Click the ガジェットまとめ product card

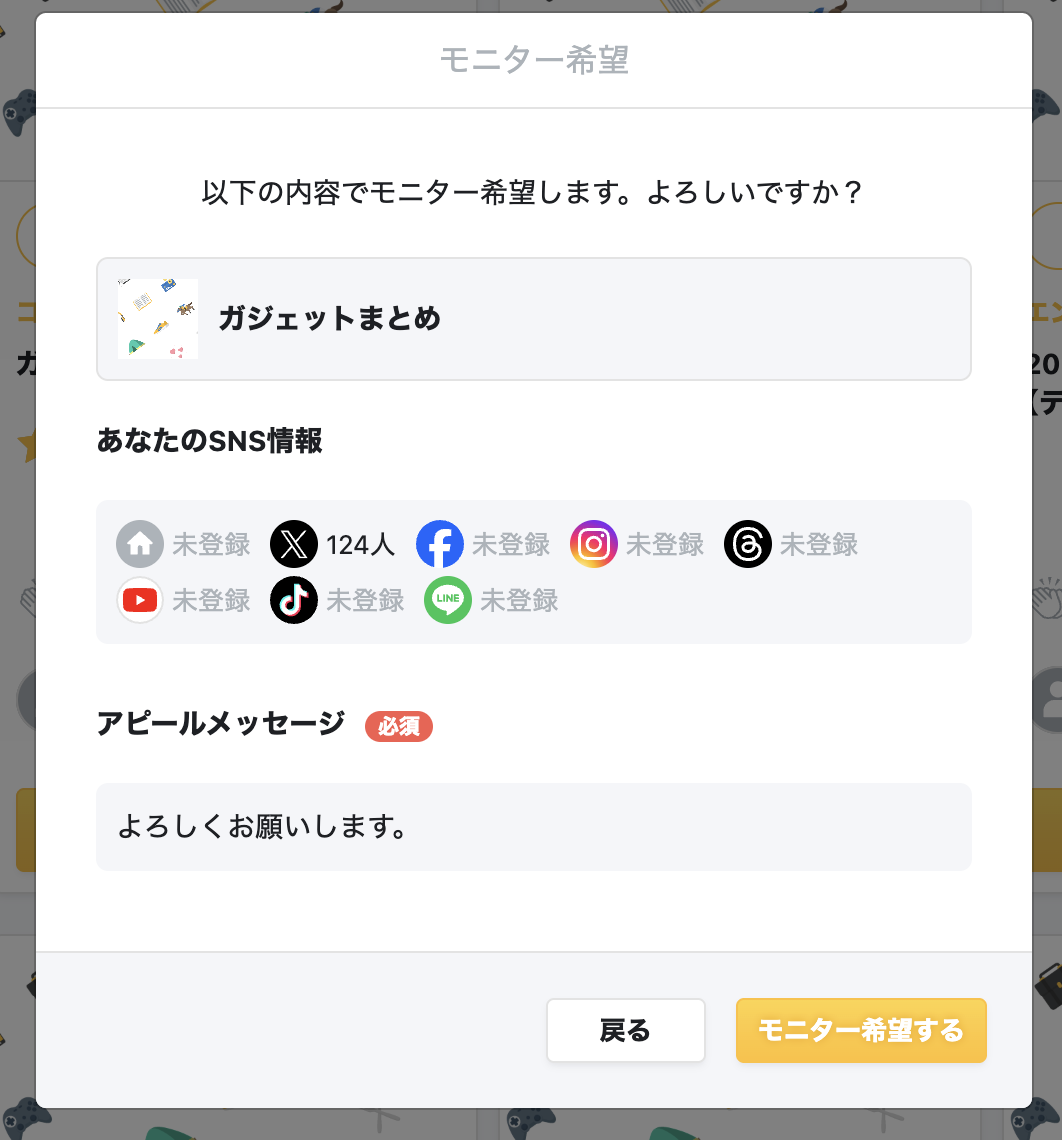pos(533,318)
